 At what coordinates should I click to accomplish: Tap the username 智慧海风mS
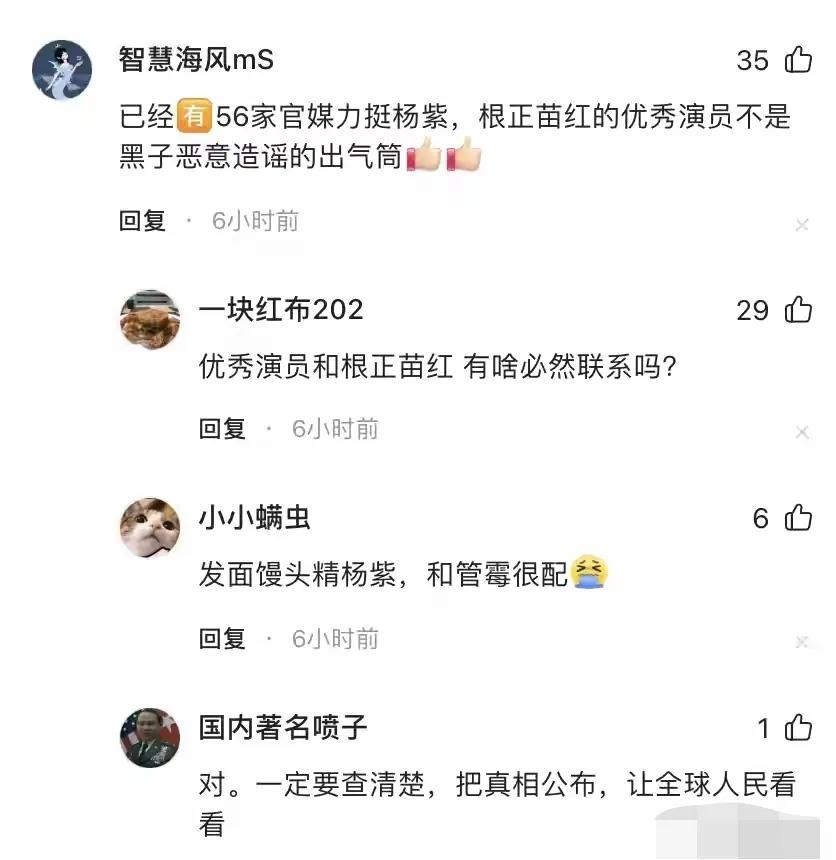pyautogui.click(x=196, y=60)
